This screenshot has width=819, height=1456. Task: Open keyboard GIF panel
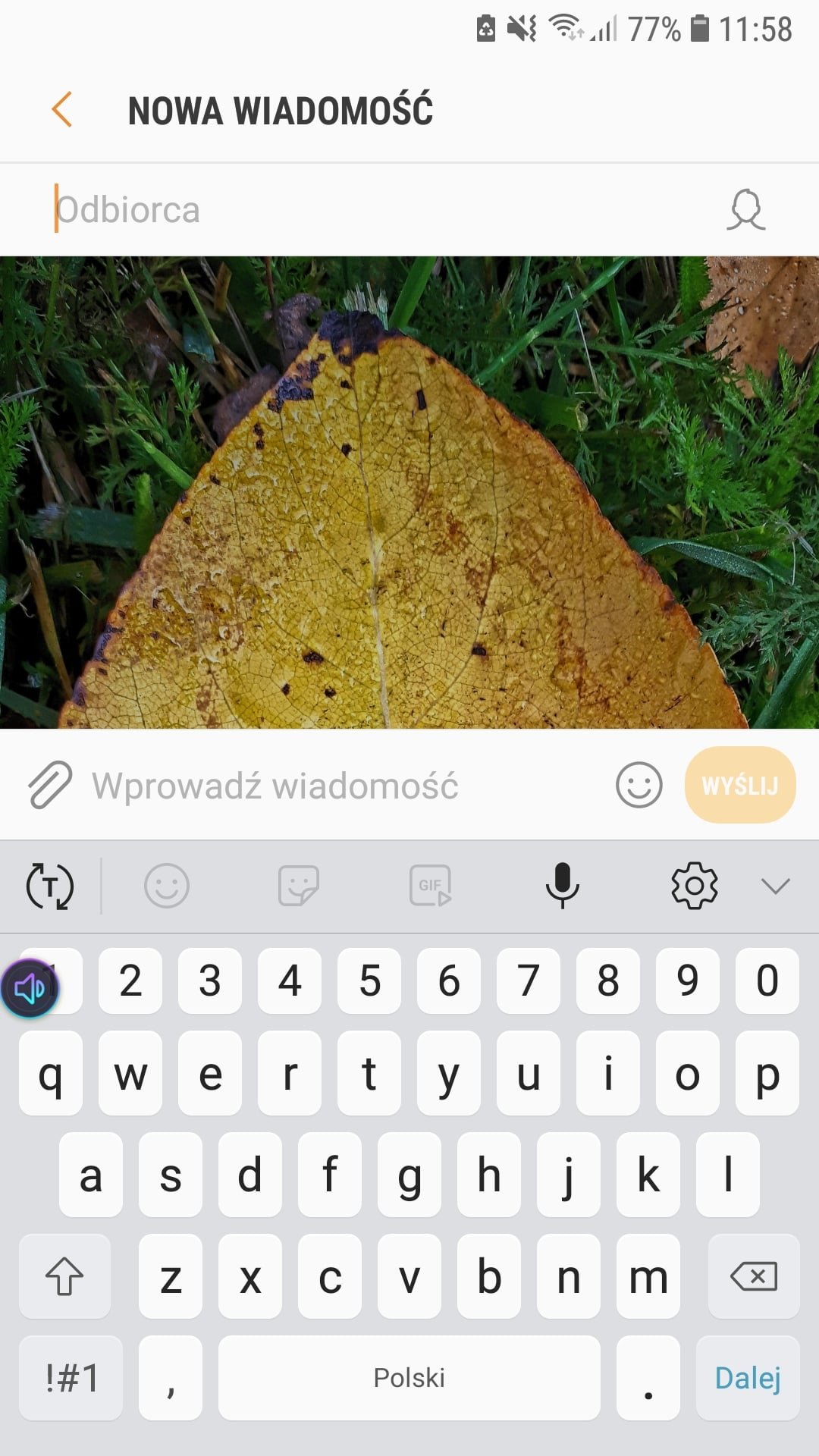tap(431, 886)
